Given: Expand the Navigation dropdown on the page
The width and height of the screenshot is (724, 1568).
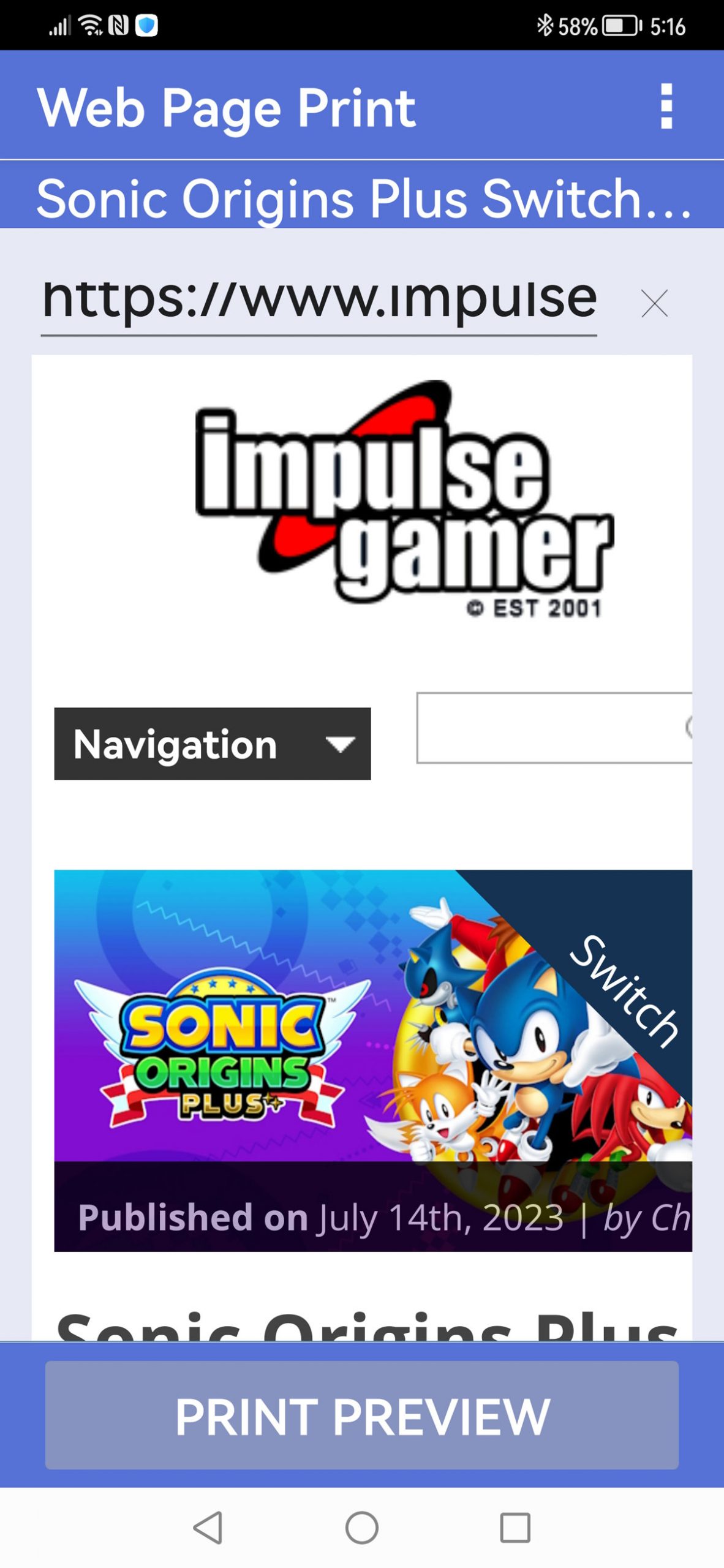Looking at the screenshot, I should 213,744.
